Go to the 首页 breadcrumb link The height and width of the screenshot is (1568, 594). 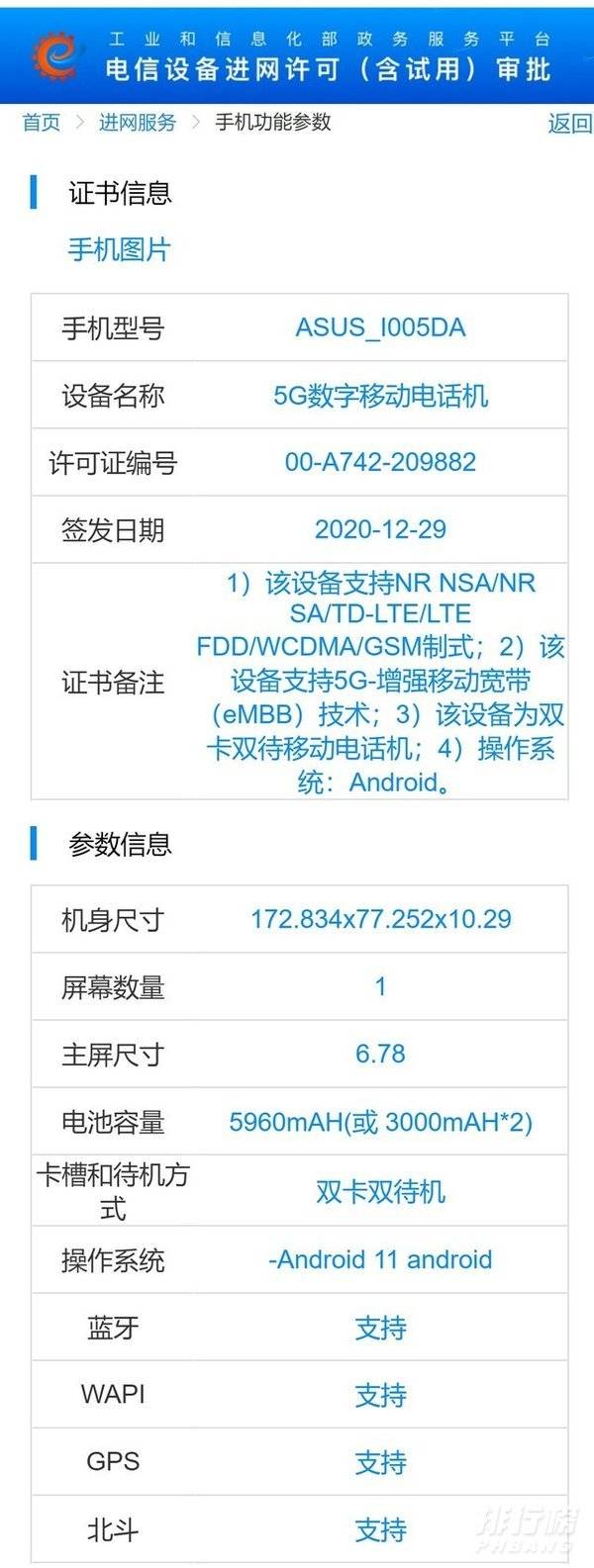click(x=42, y=123)
